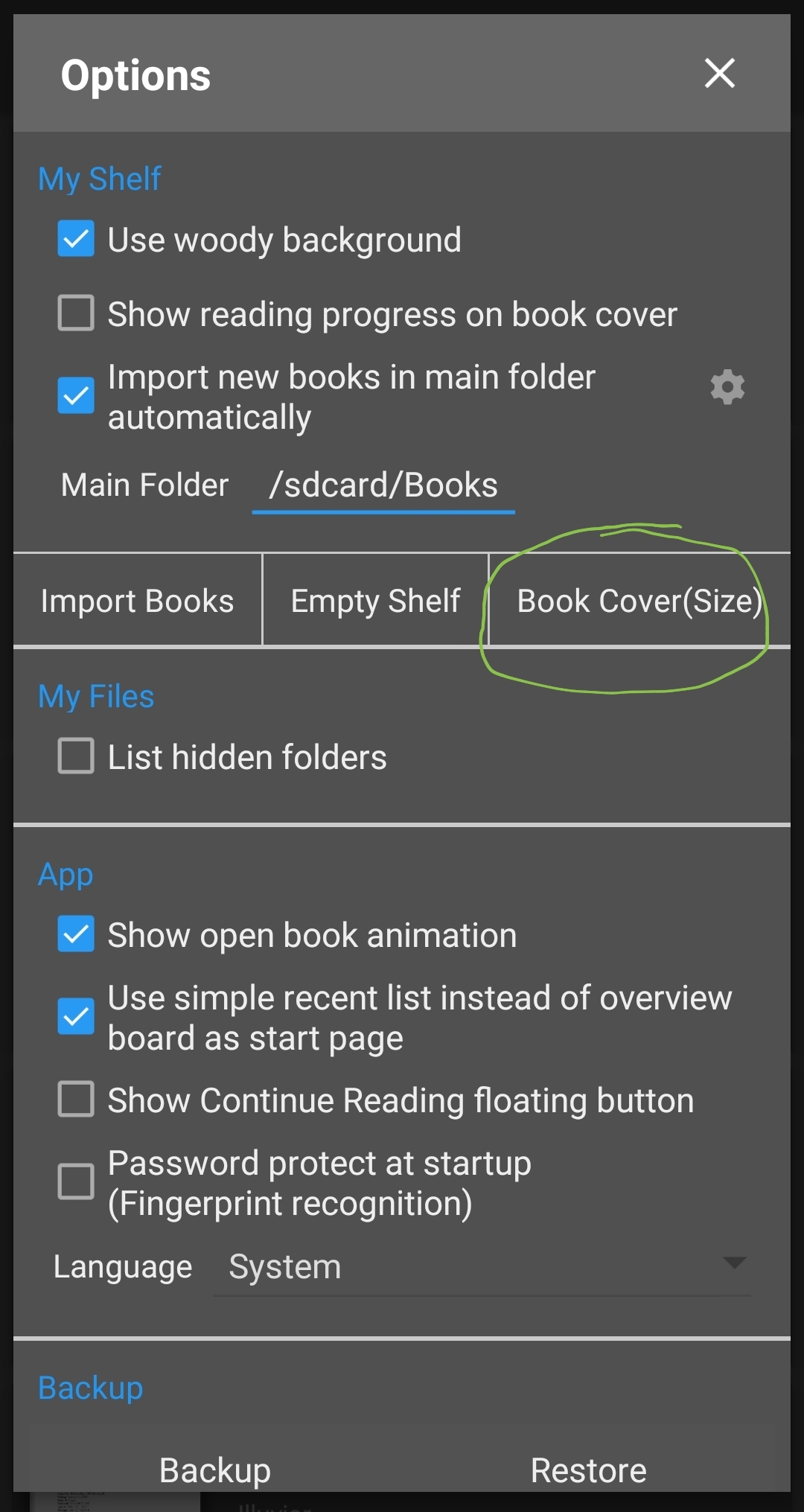The image size is (804, 1512).
Task: Tap the Backup button
Action: (x=215, y=1470)
